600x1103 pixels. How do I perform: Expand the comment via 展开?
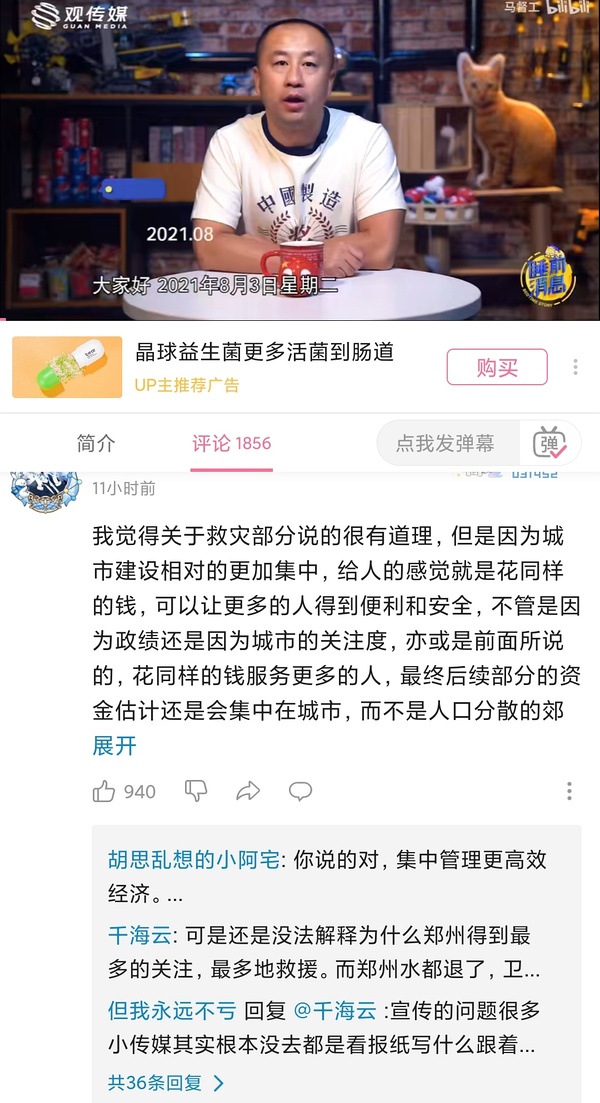coord(114,745)
